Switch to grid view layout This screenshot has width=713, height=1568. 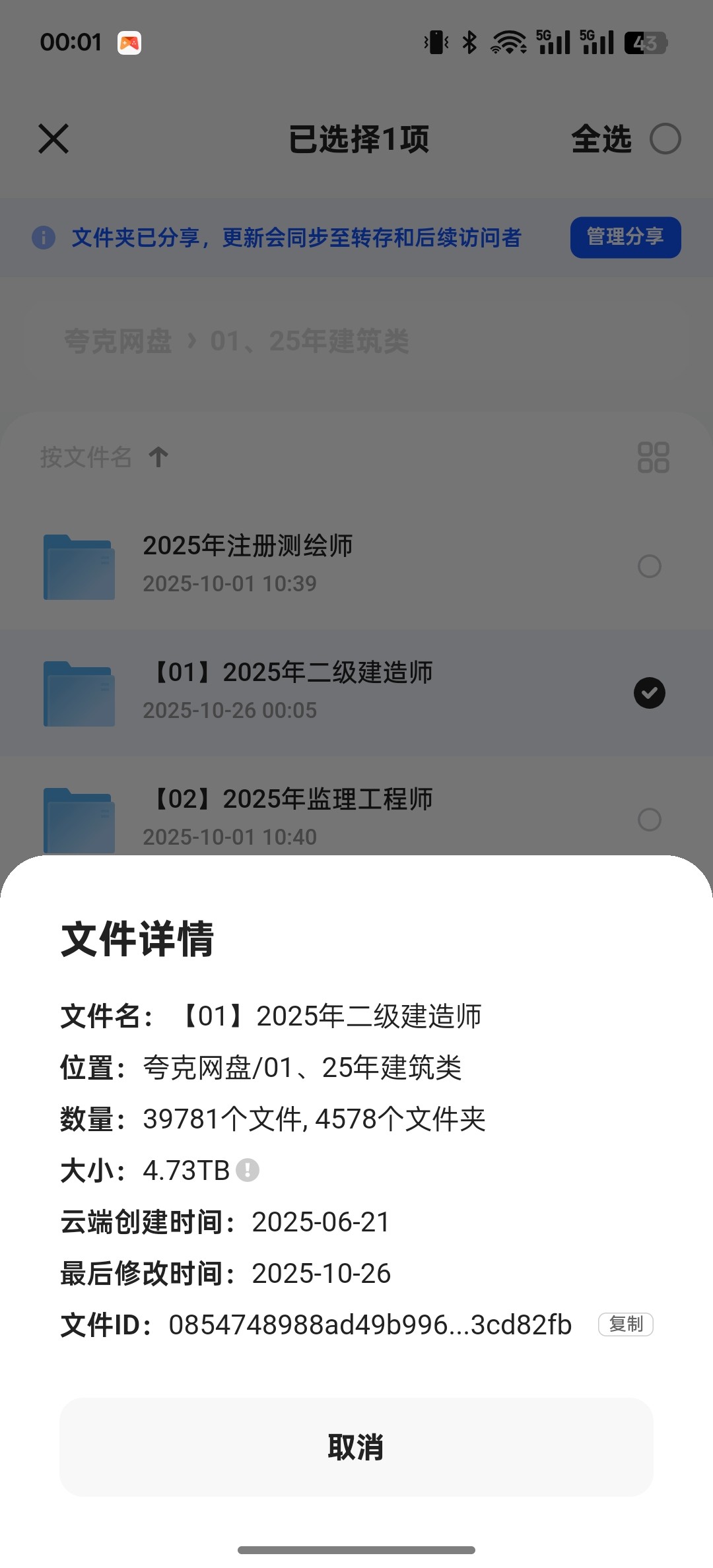(x=653, y=457)
